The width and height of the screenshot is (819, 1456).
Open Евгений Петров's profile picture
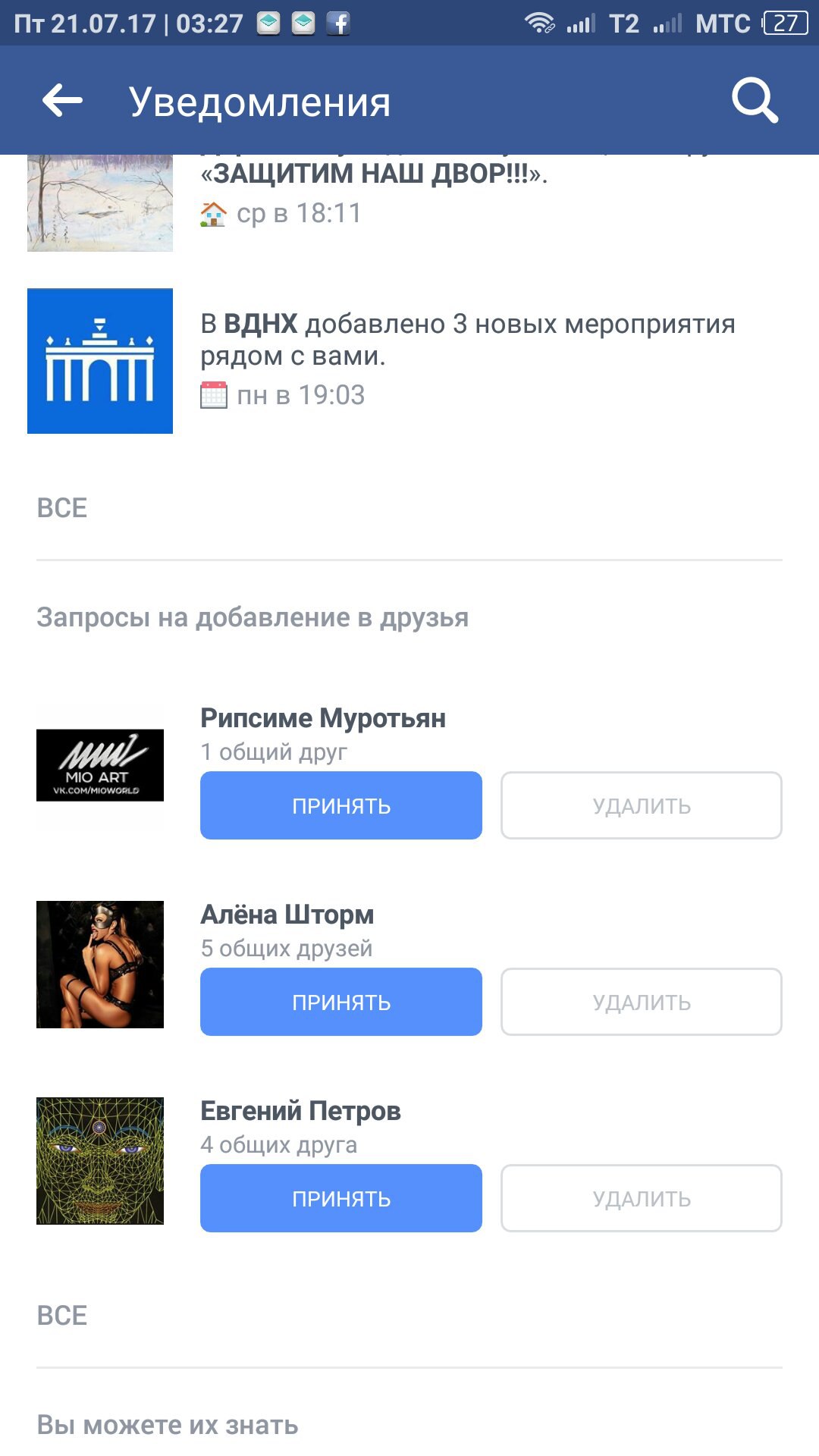coord(100,1161)
